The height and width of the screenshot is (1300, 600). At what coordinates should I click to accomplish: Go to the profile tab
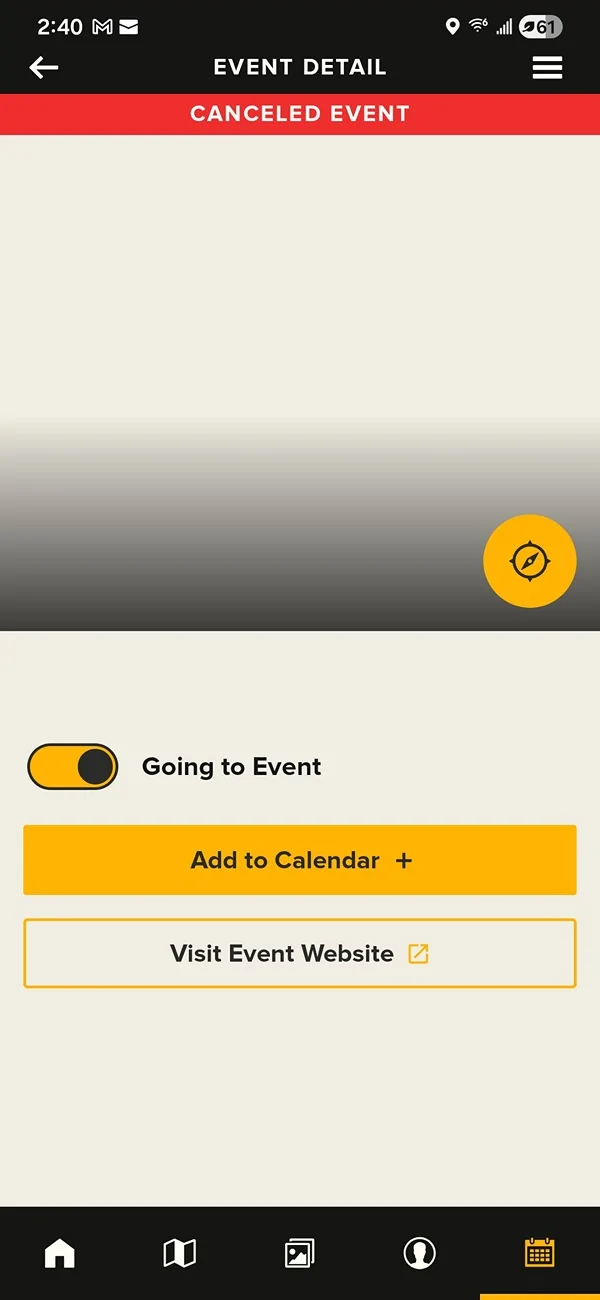pyautogui.click(x=420, y=1253)
